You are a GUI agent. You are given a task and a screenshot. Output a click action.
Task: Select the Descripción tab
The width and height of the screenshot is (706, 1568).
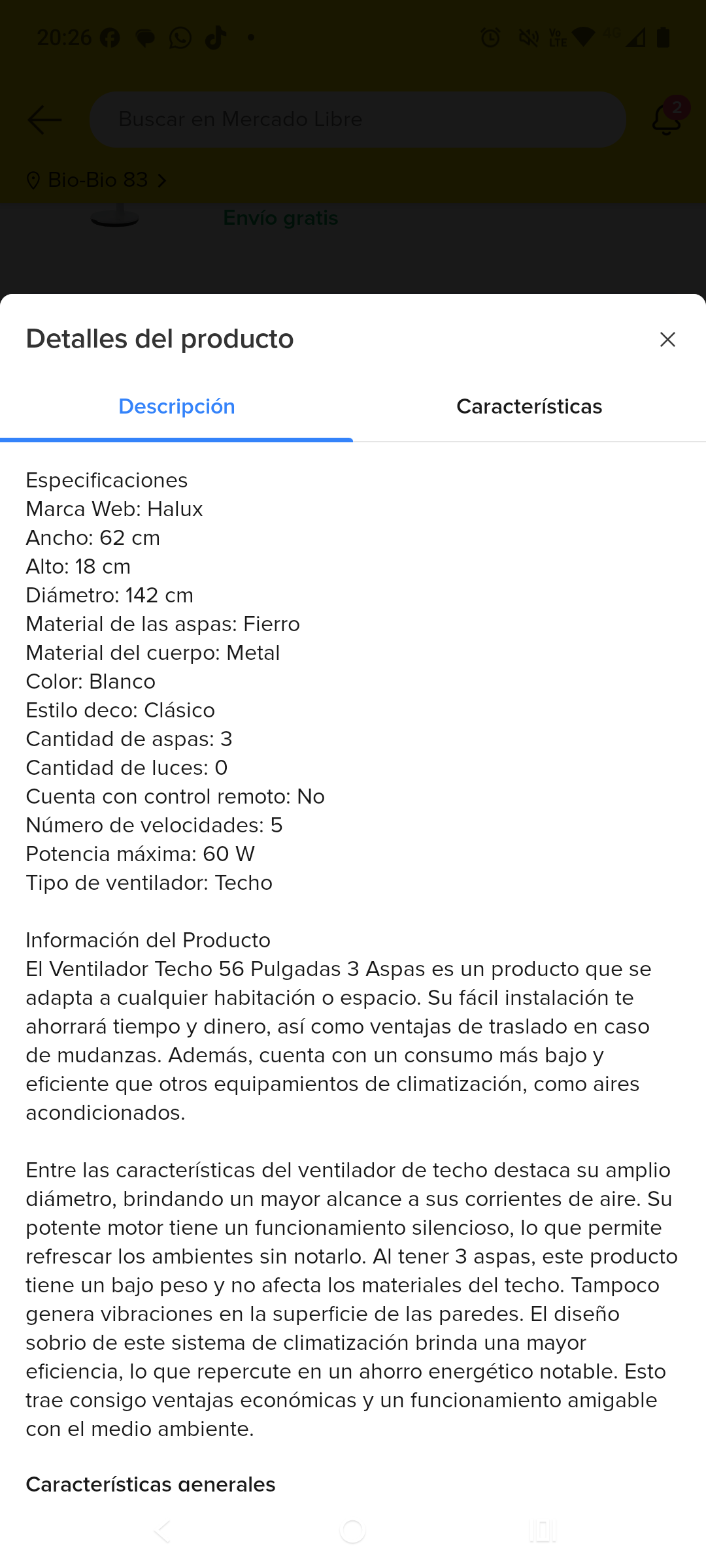tap(176, 406)
